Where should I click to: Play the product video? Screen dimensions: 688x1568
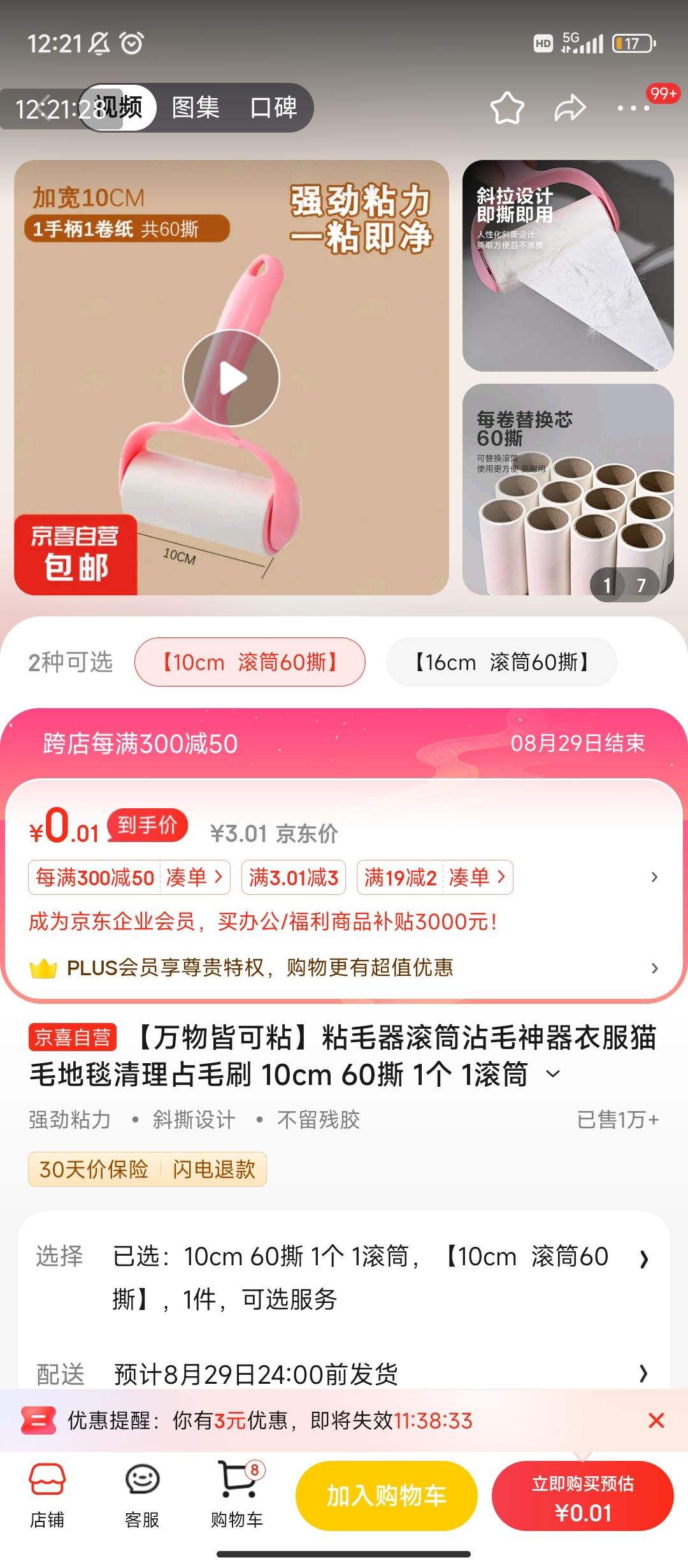click(x=231, y=378)
